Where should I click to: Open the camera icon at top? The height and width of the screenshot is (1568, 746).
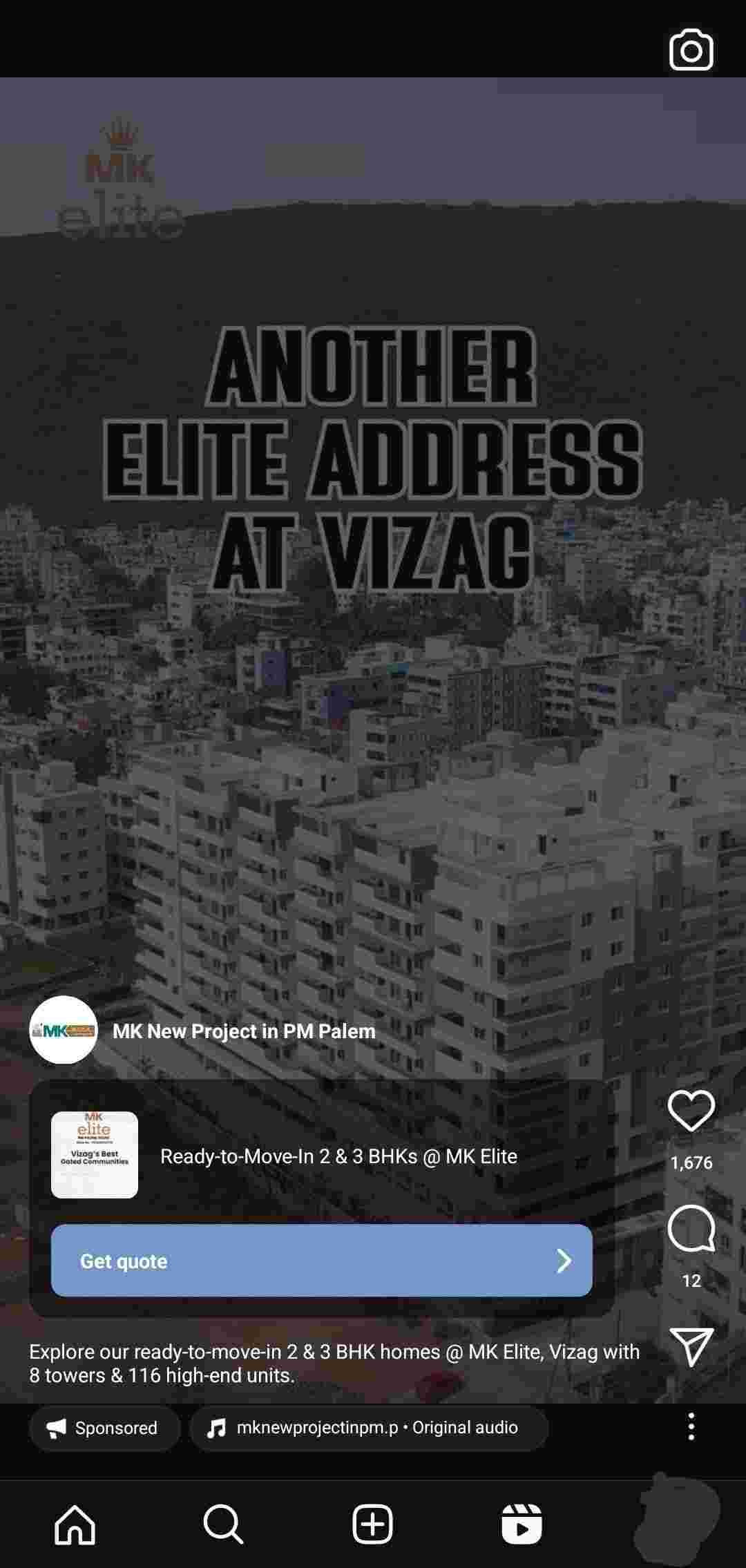(691, 50)
